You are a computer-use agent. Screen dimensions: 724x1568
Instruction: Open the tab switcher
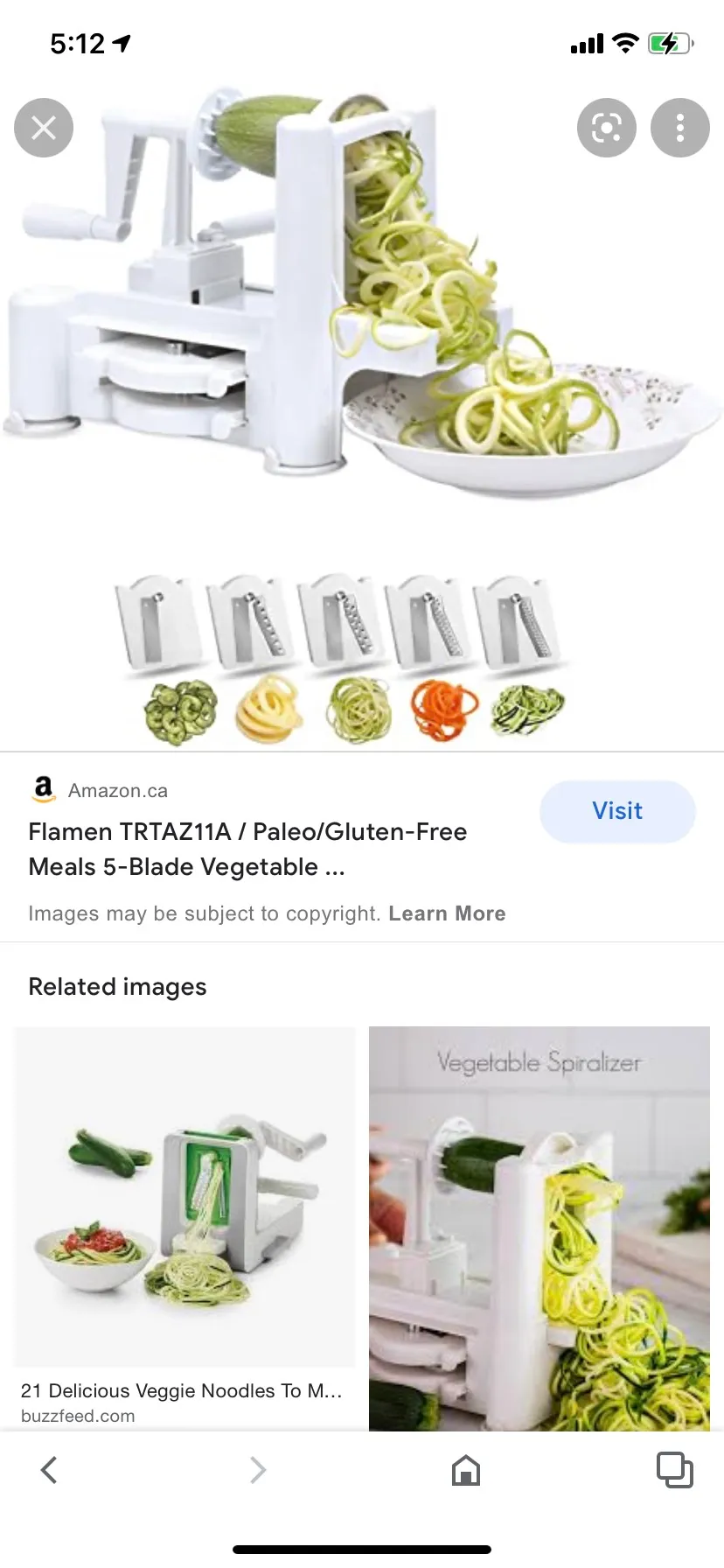coord(674,1470)
